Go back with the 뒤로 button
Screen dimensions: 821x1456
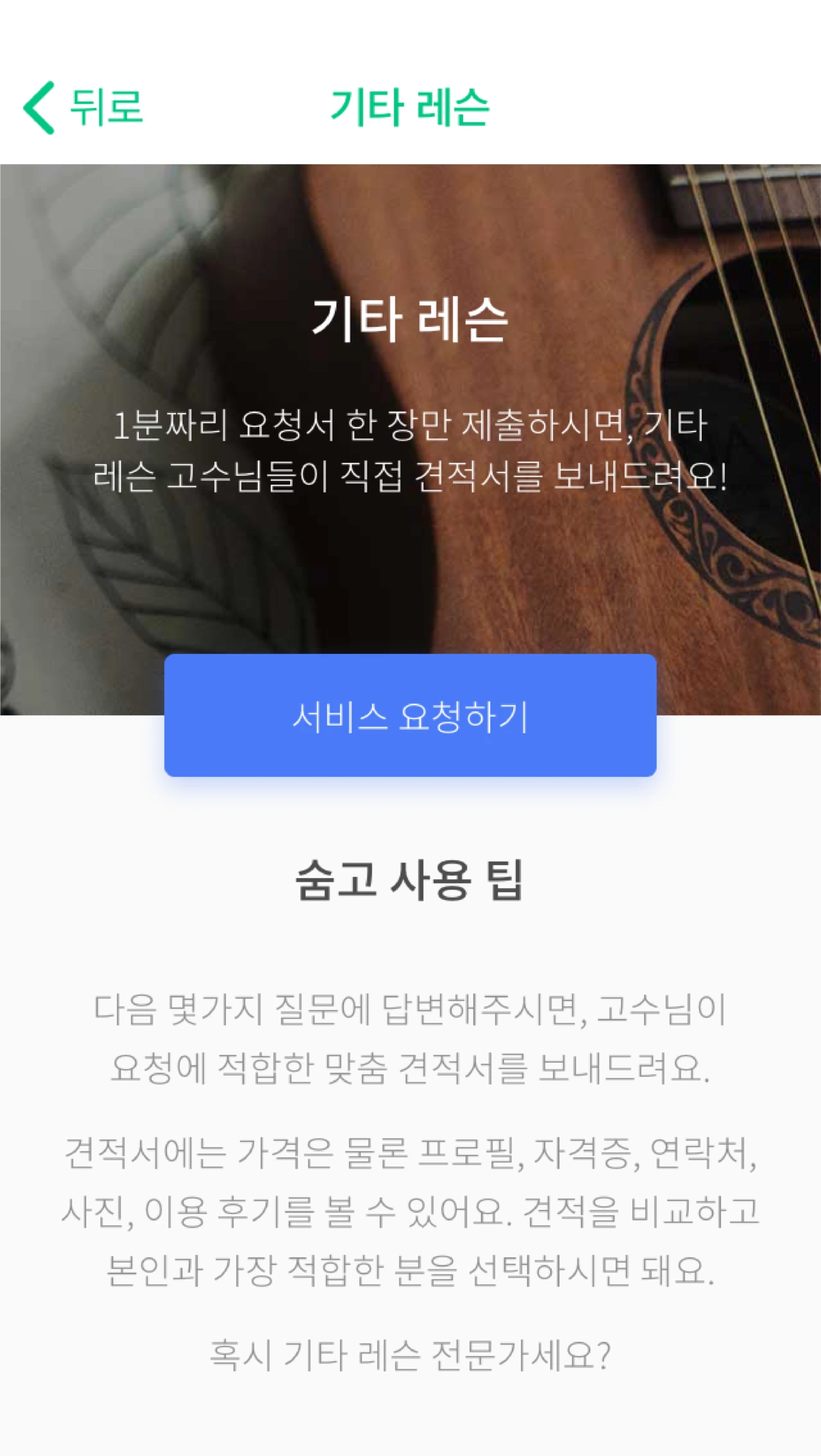(x=83, y=107)
